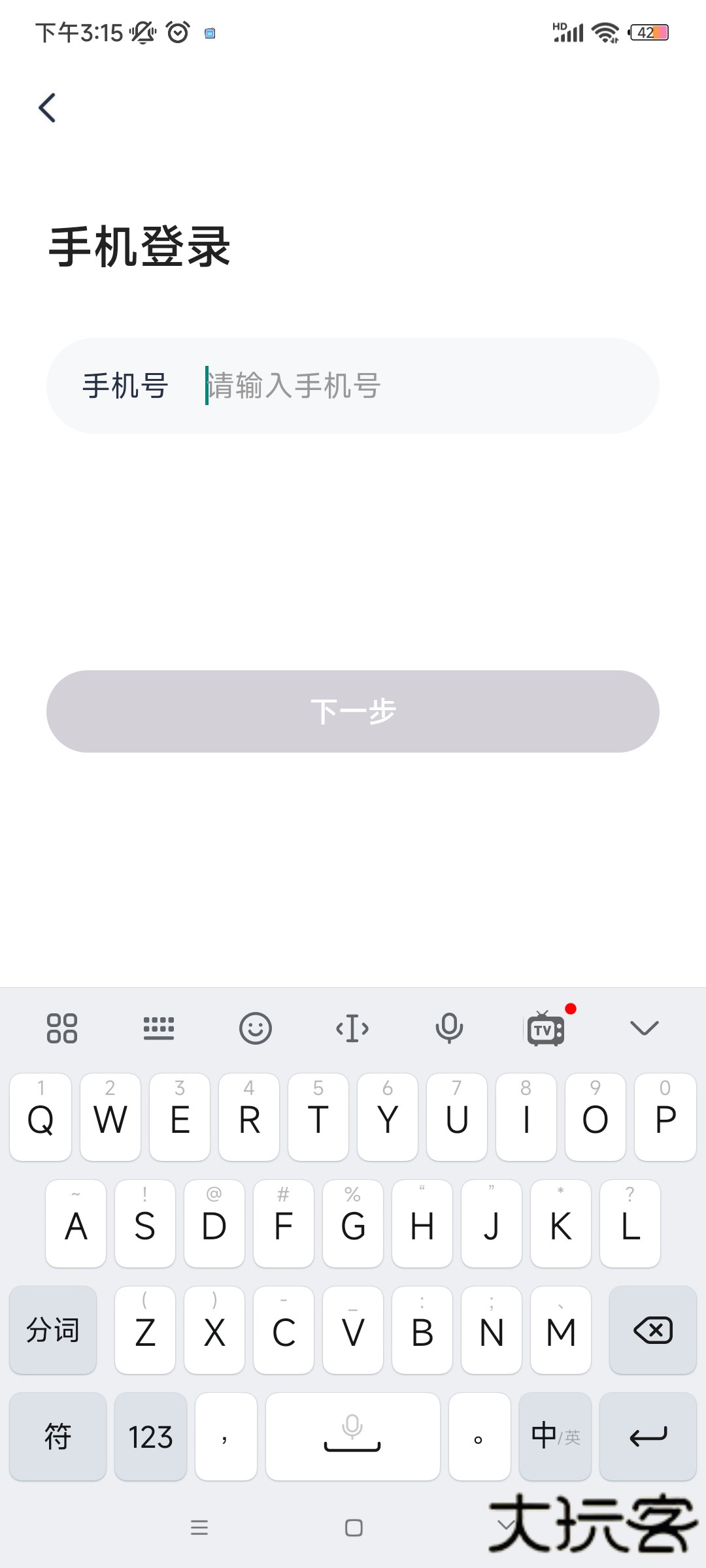Select the cursor text-editing tool icon
Screen dimensions: 706x1568
(352, 1027)
